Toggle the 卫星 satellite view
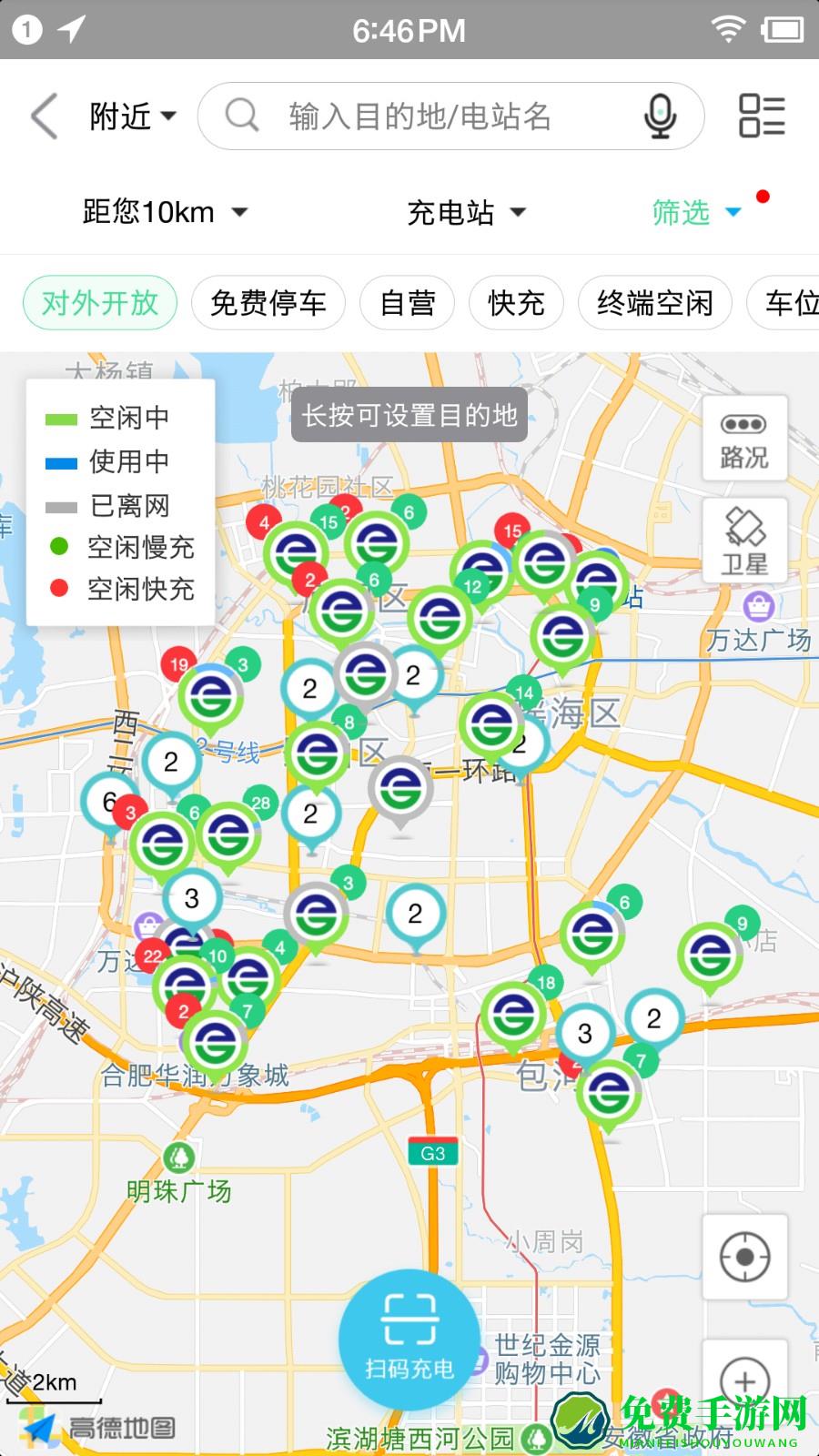 pyautogui.click(x=744, y=541)
